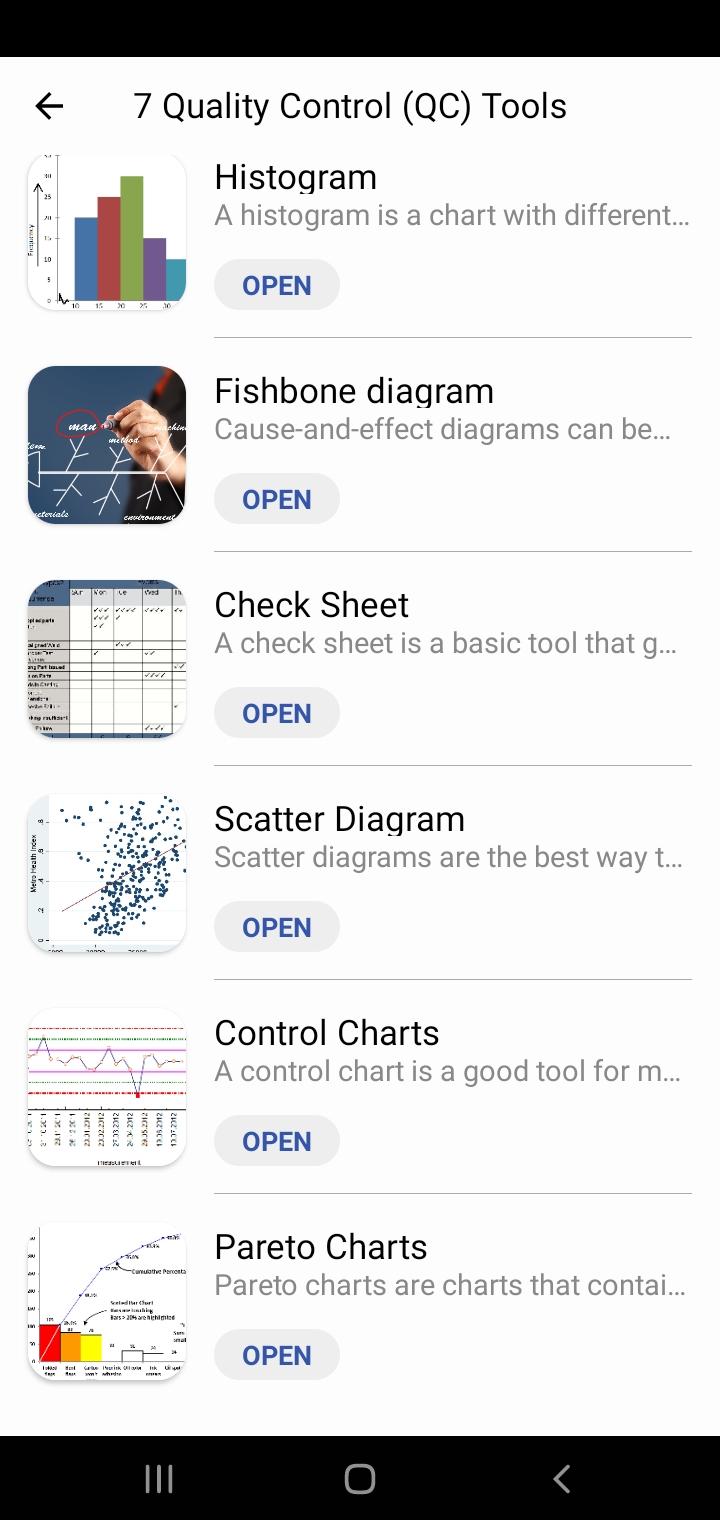Go back using the app bar arrow
This screenshot has width=720, height=1520.
click(49, 106)
